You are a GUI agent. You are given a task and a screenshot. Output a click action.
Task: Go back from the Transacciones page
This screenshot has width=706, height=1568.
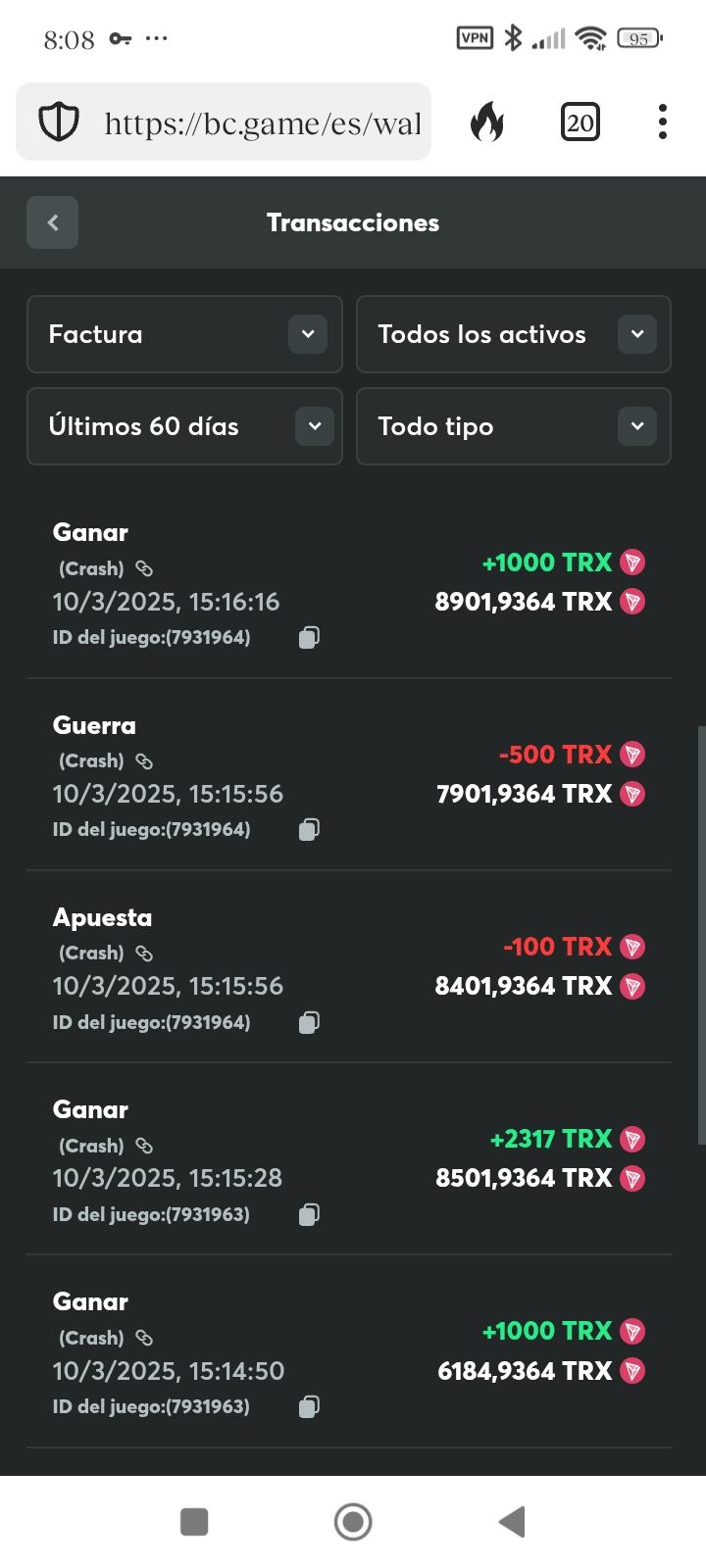point(52,223)
